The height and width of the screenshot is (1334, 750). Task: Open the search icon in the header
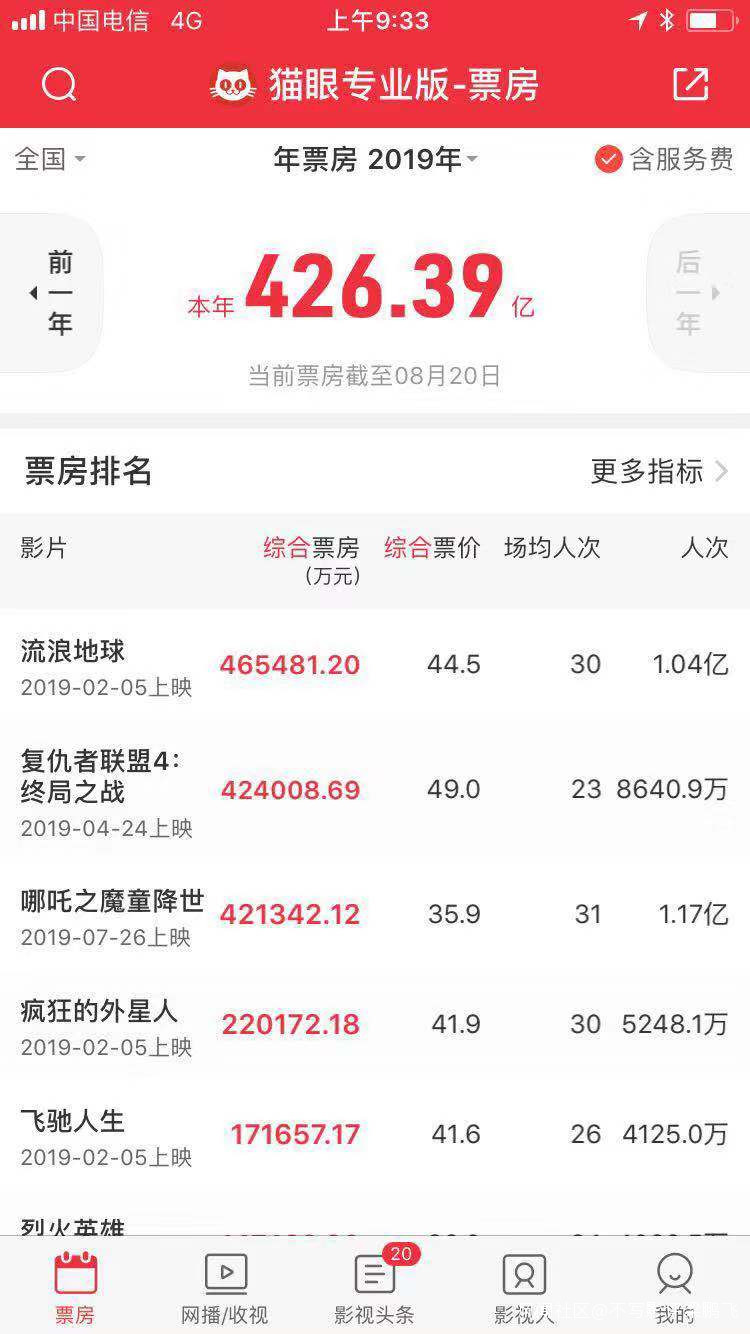(x=59, y=85)
